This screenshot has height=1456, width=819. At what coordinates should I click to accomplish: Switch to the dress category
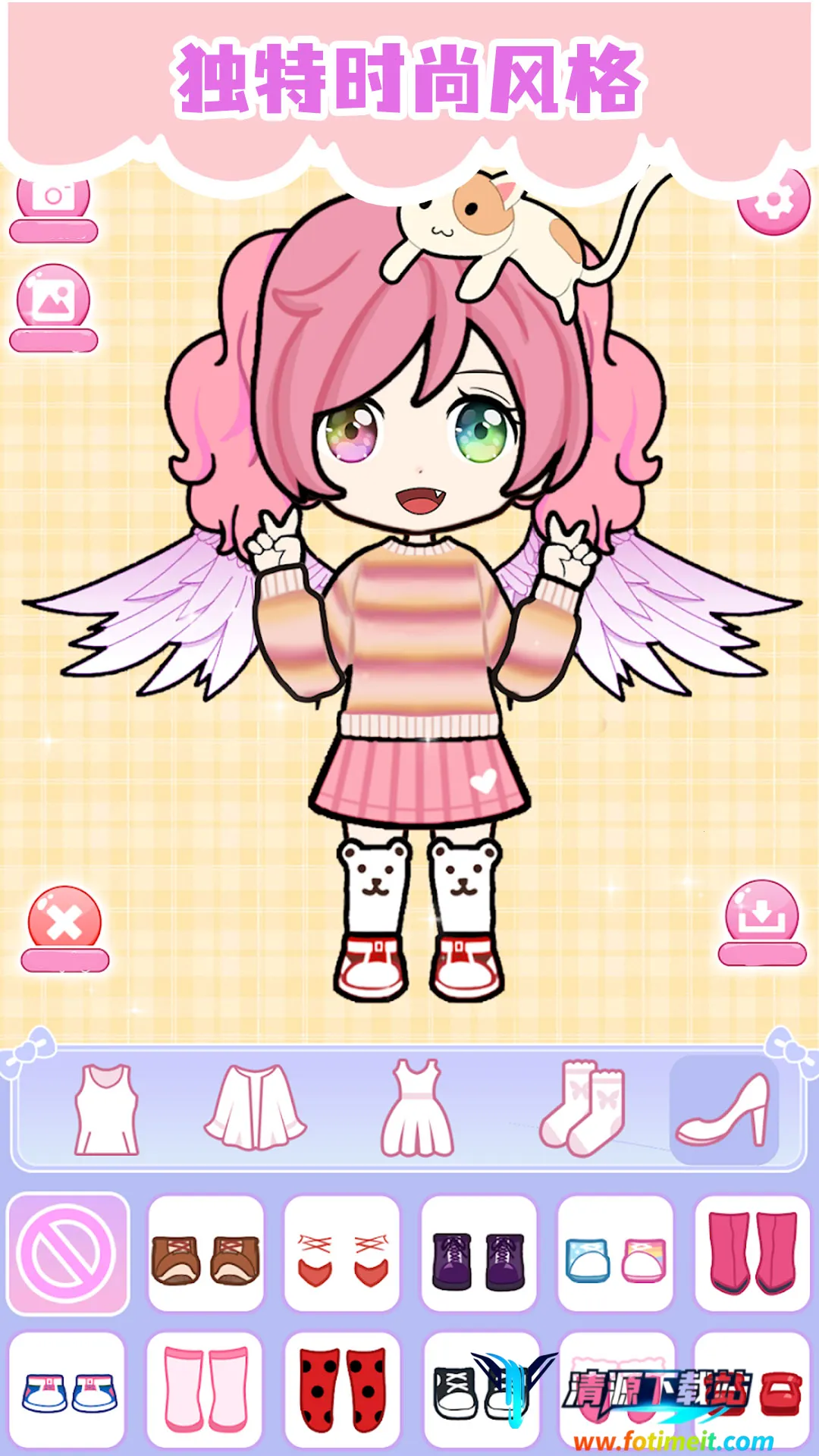pyautogui.click(x=416, y=1109)
